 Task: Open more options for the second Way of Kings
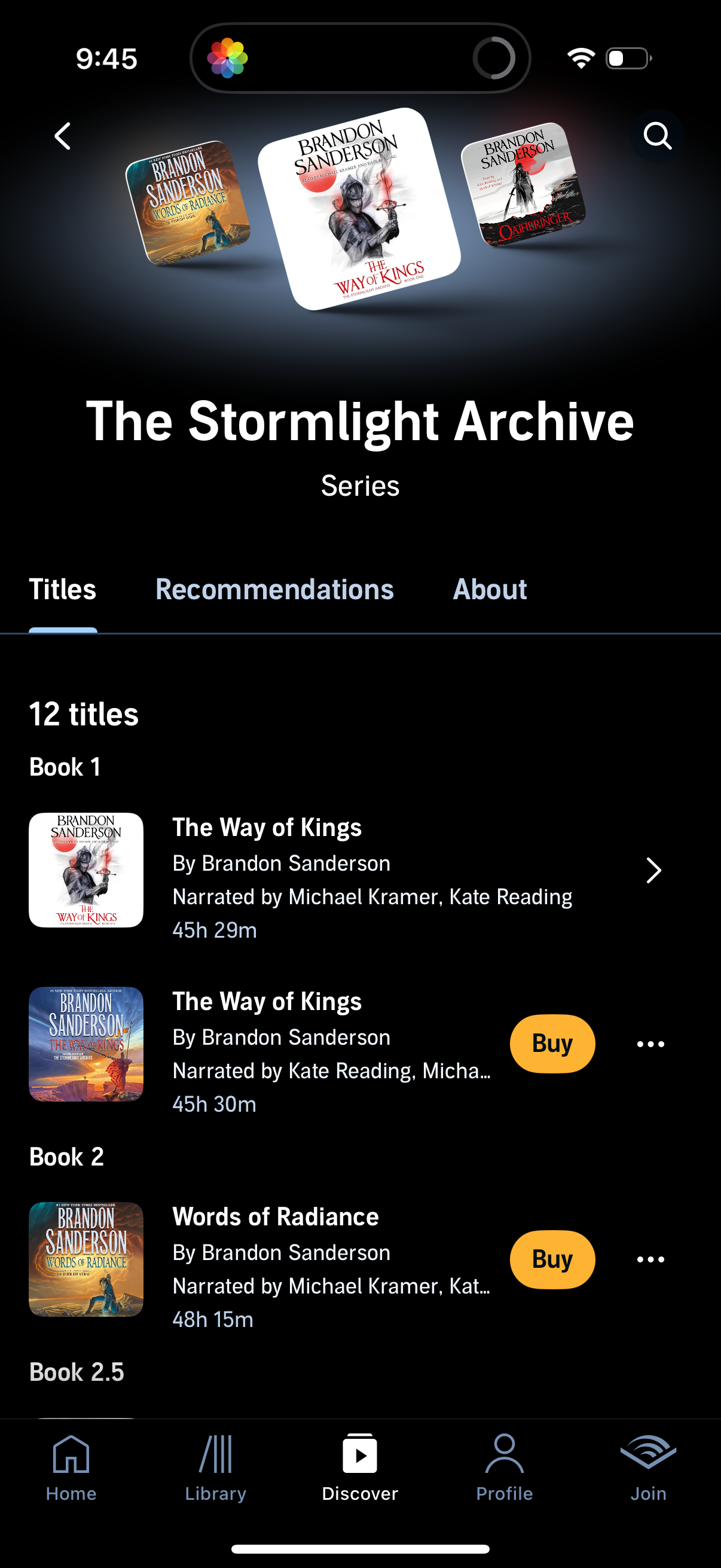650,1044
